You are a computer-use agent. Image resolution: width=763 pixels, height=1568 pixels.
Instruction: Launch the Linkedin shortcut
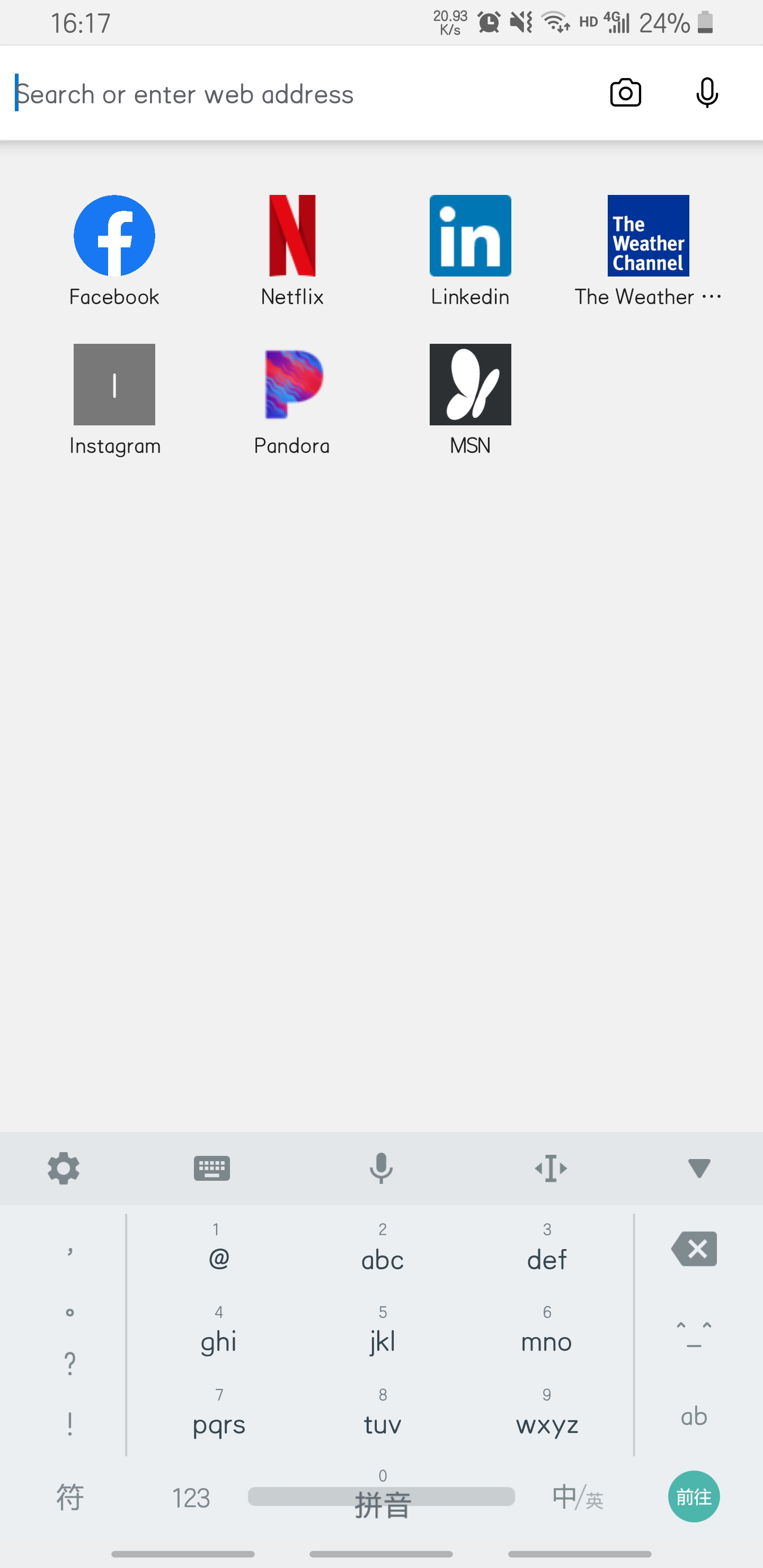pyautogui.click(x=470, y=251)
